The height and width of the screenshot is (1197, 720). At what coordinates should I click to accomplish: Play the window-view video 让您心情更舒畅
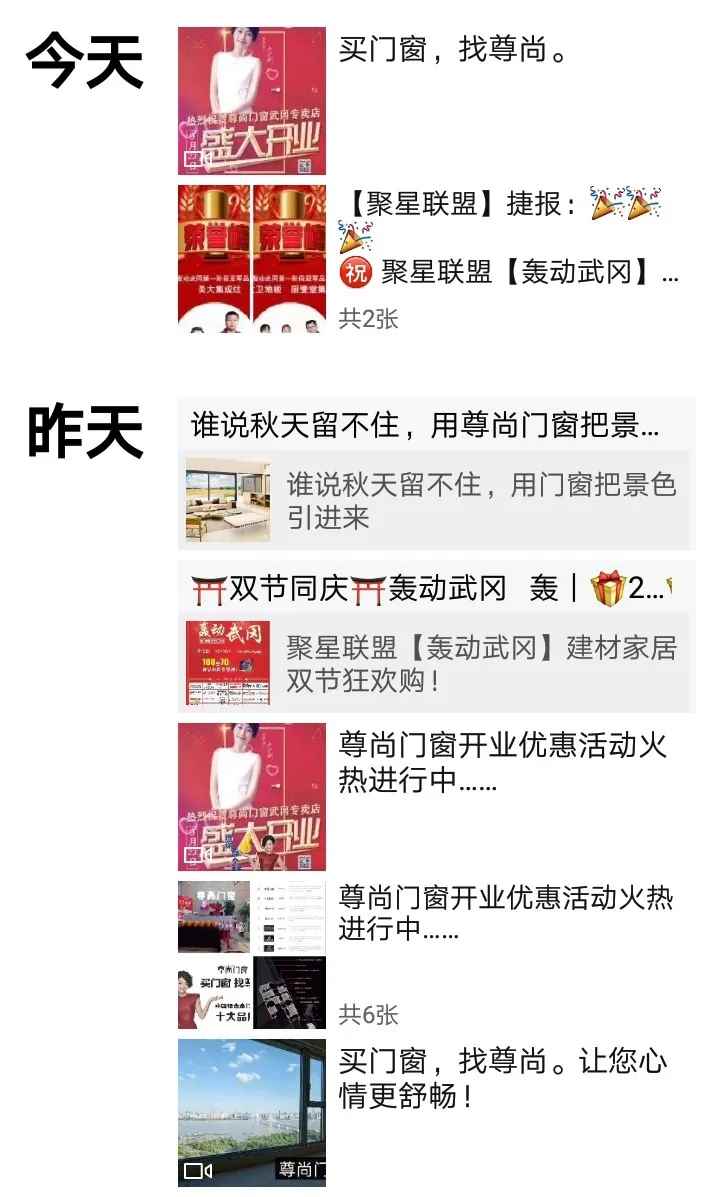click(x=252, y=1112)
